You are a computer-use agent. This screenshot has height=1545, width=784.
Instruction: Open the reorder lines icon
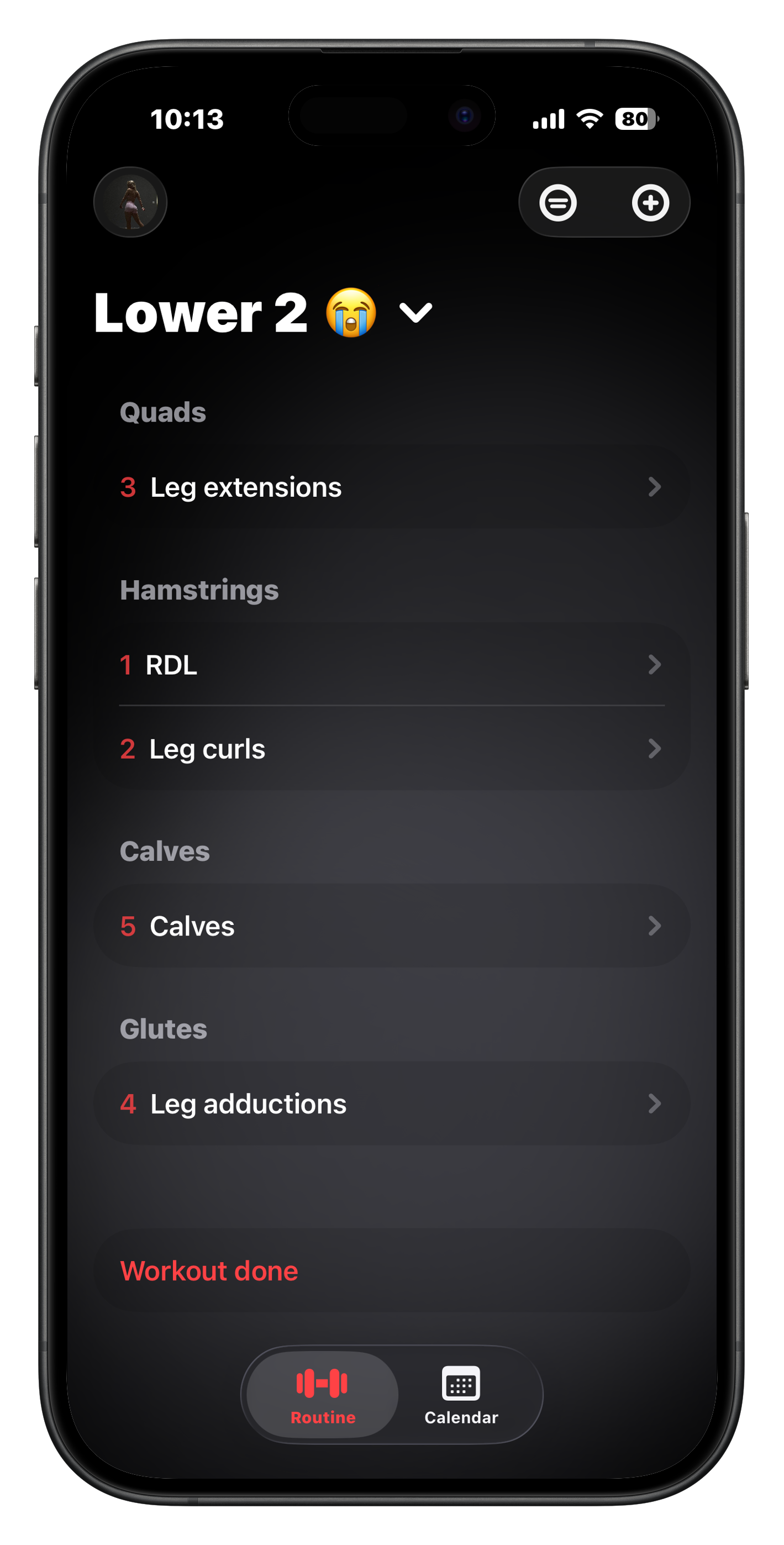pyautogui.click(x=558, y=203)
